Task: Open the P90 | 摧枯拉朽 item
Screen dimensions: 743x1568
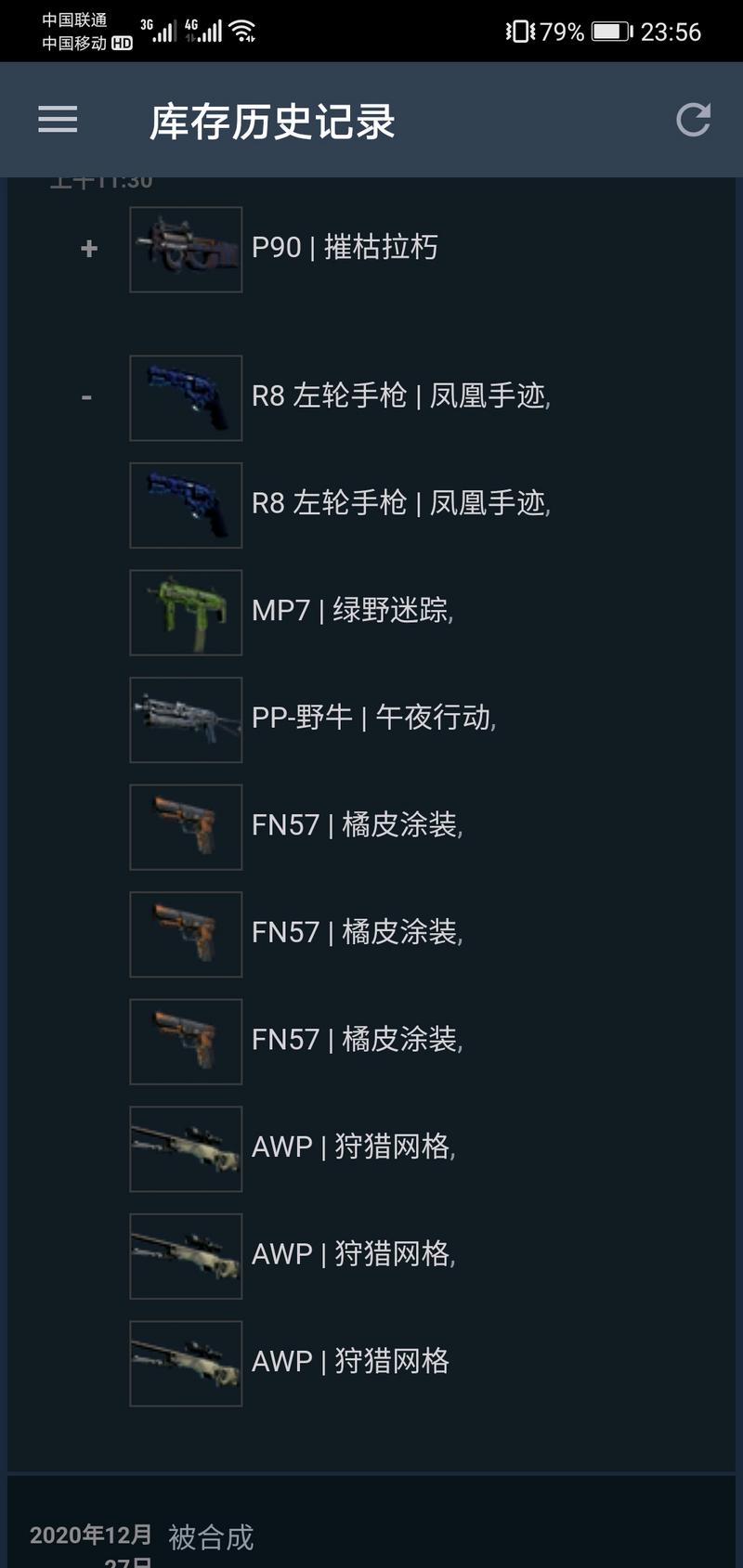Action: (345, 248)
